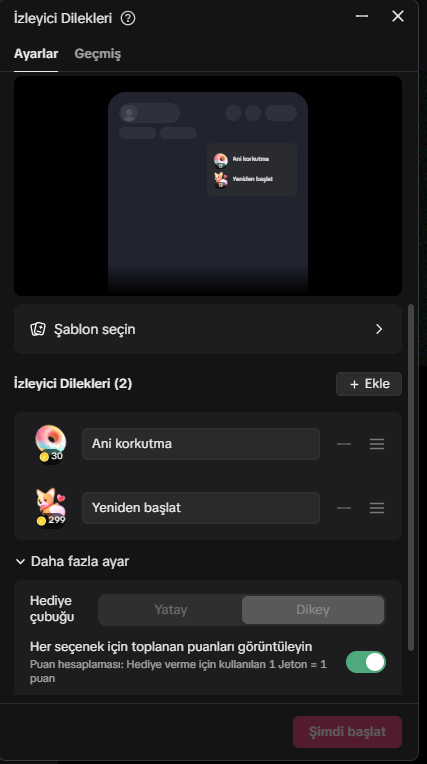Edit the Ani korkutma text field
This screenshot has width=427, height=764.
201,444
